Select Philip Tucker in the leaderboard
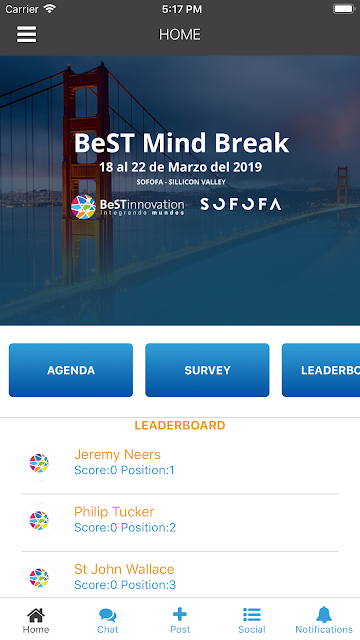 pos(180,520)
